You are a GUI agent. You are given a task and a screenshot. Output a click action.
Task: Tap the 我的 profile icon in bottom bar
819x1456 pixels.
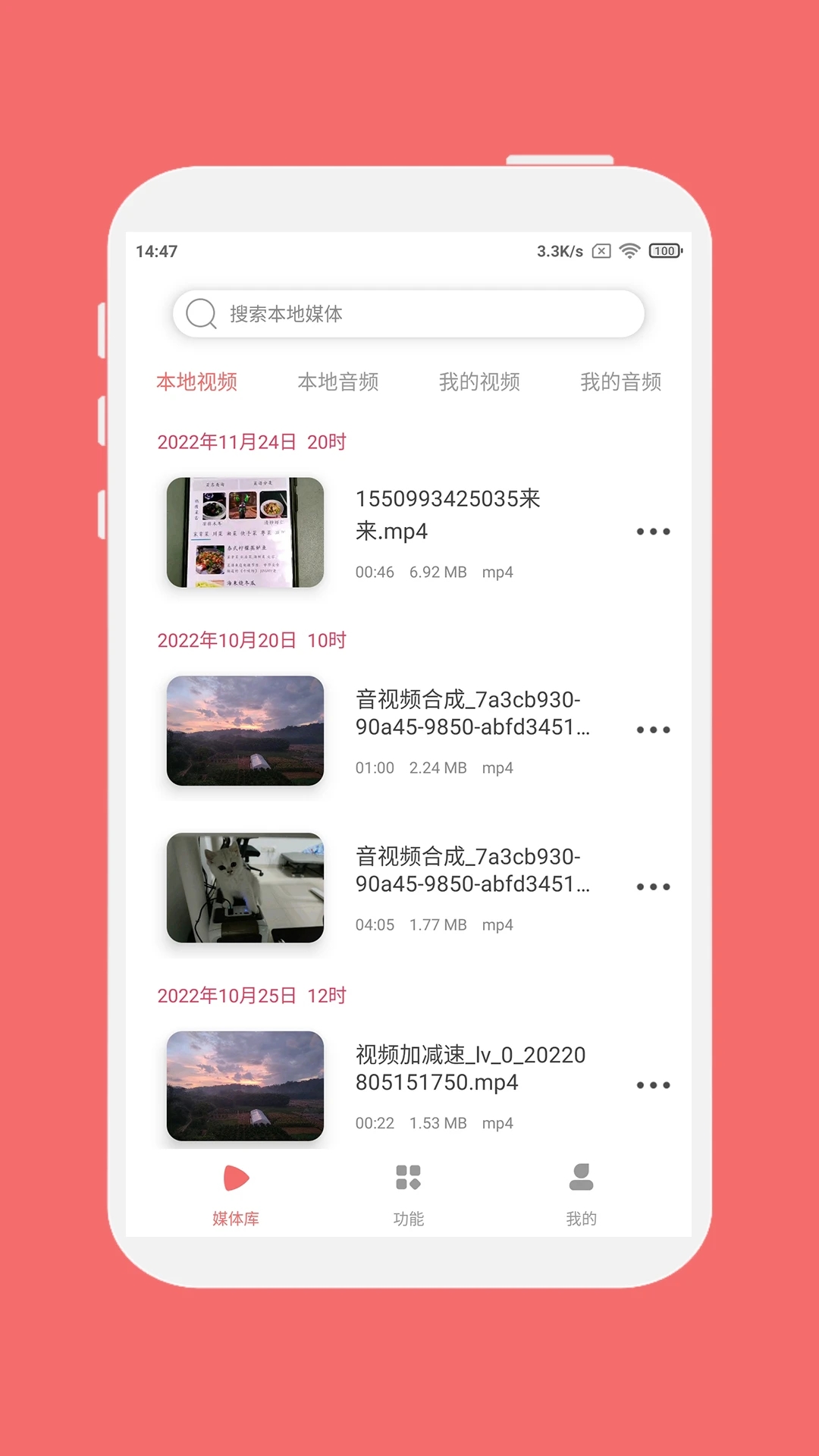click(x=580, y=1176)
